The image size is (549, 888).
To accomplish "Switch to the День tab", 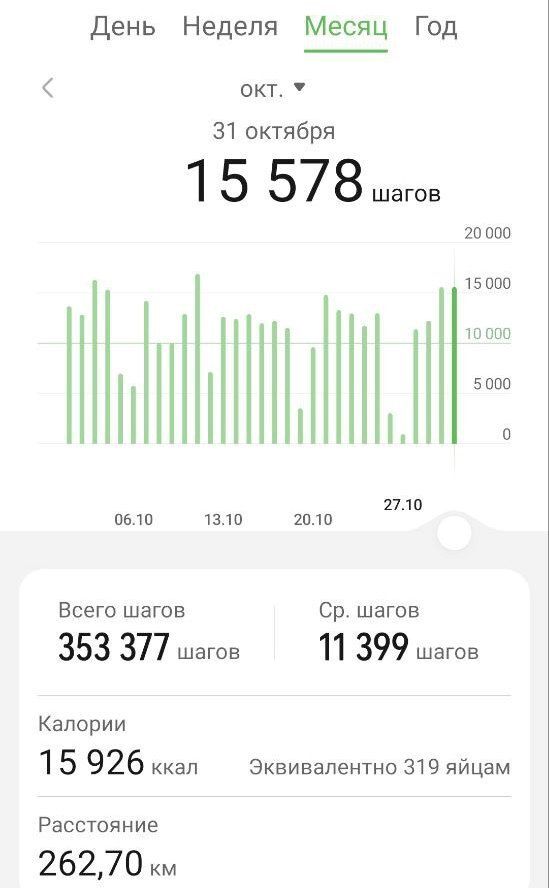I will 123,27.
